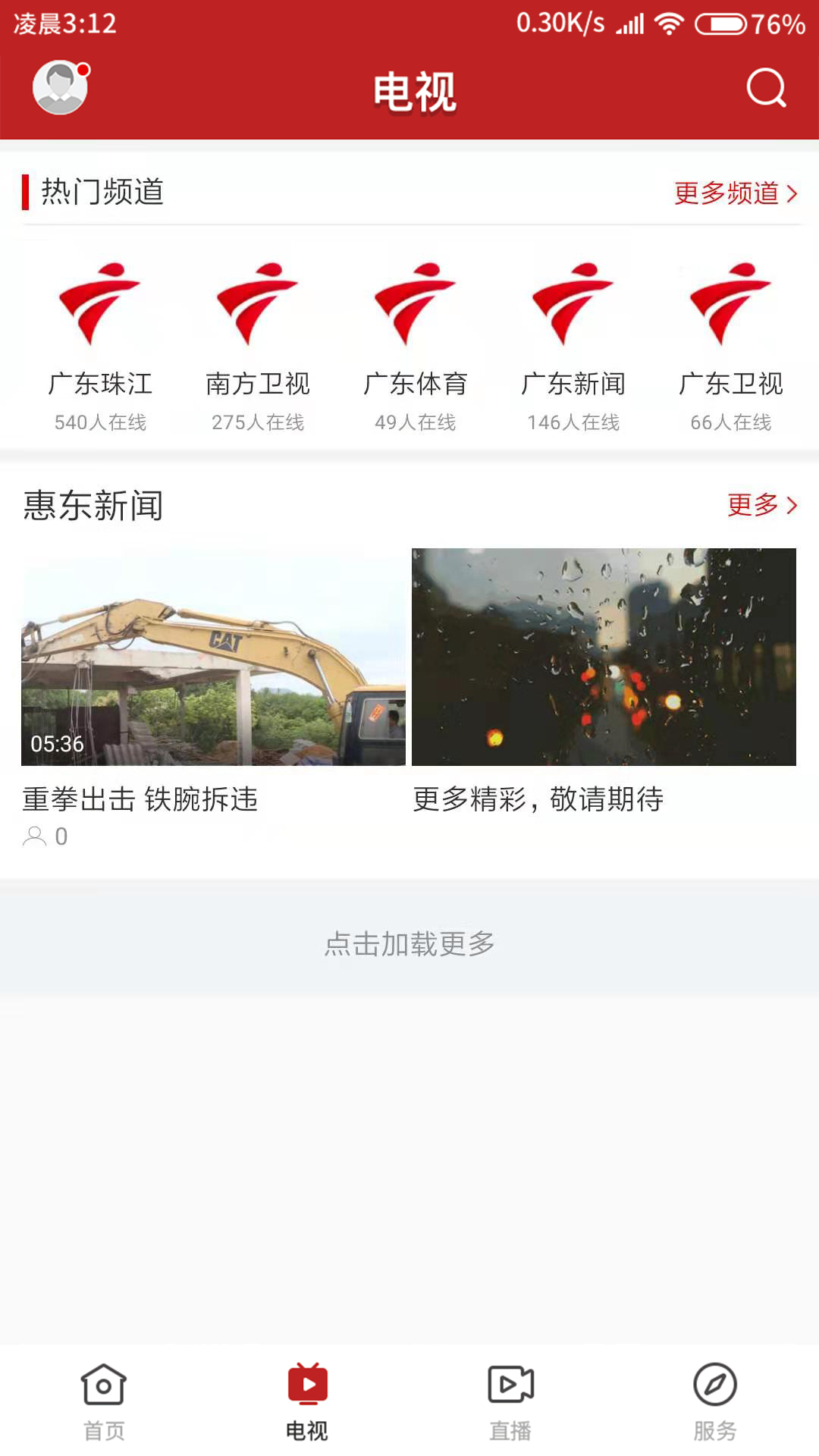This screenshot has height=1456, width=819.
Task: Tap 点击加载更多 to load more
Action: [409, 944]
